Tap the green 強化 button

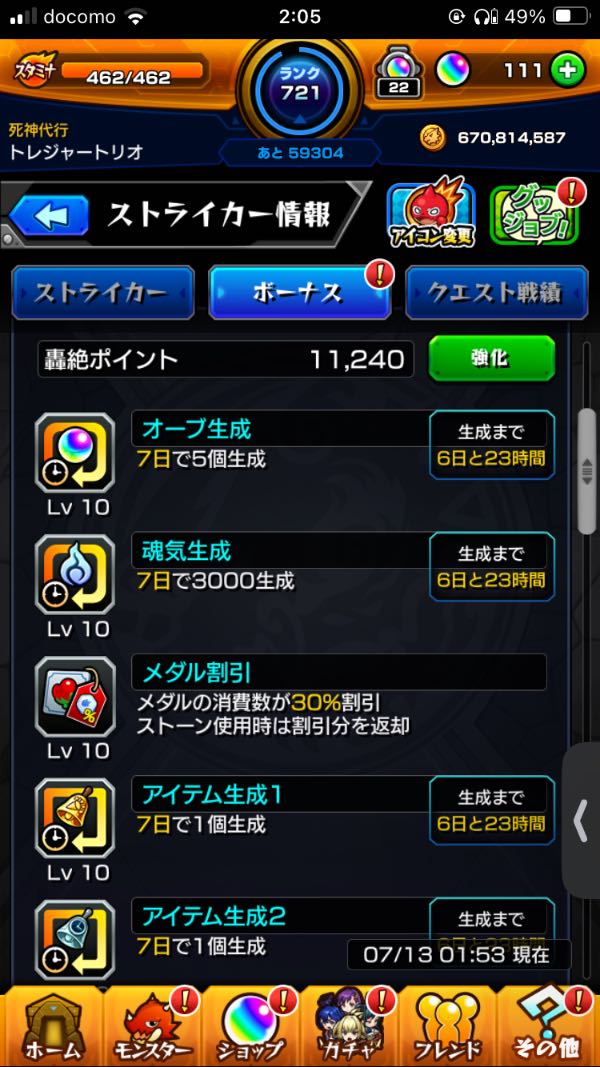click(x=490, y=358)
